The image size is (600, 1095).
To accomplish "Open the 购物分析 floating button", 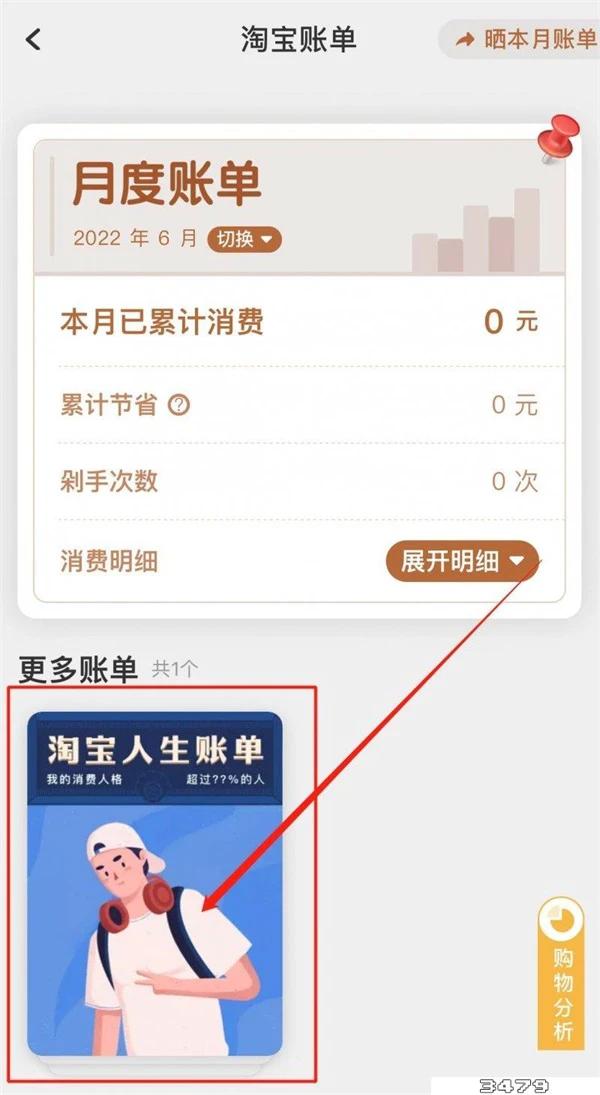I will click(x=562, y=973).
